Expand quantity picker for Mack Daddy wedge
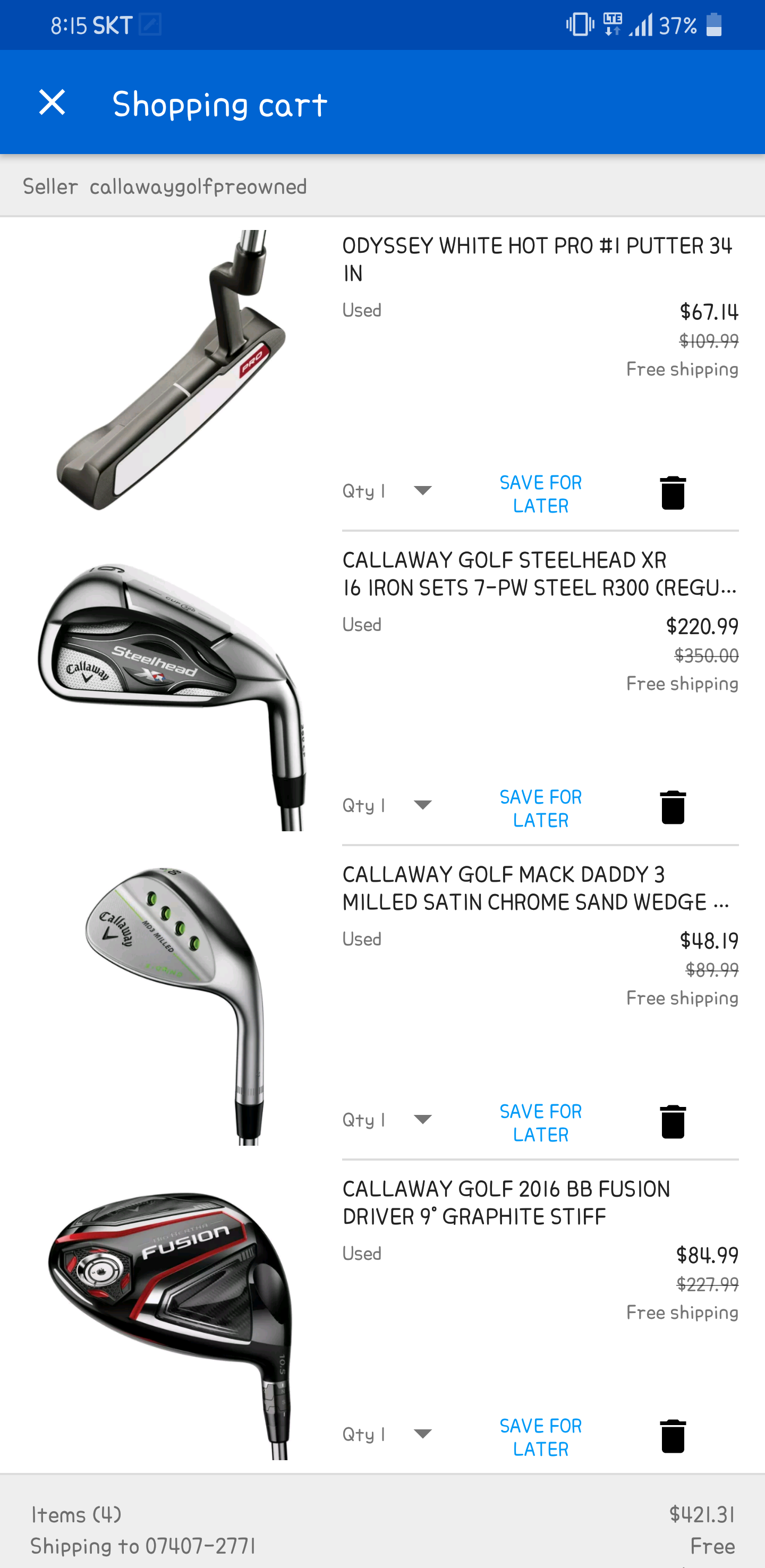765x1568 pixels. 387,1119
